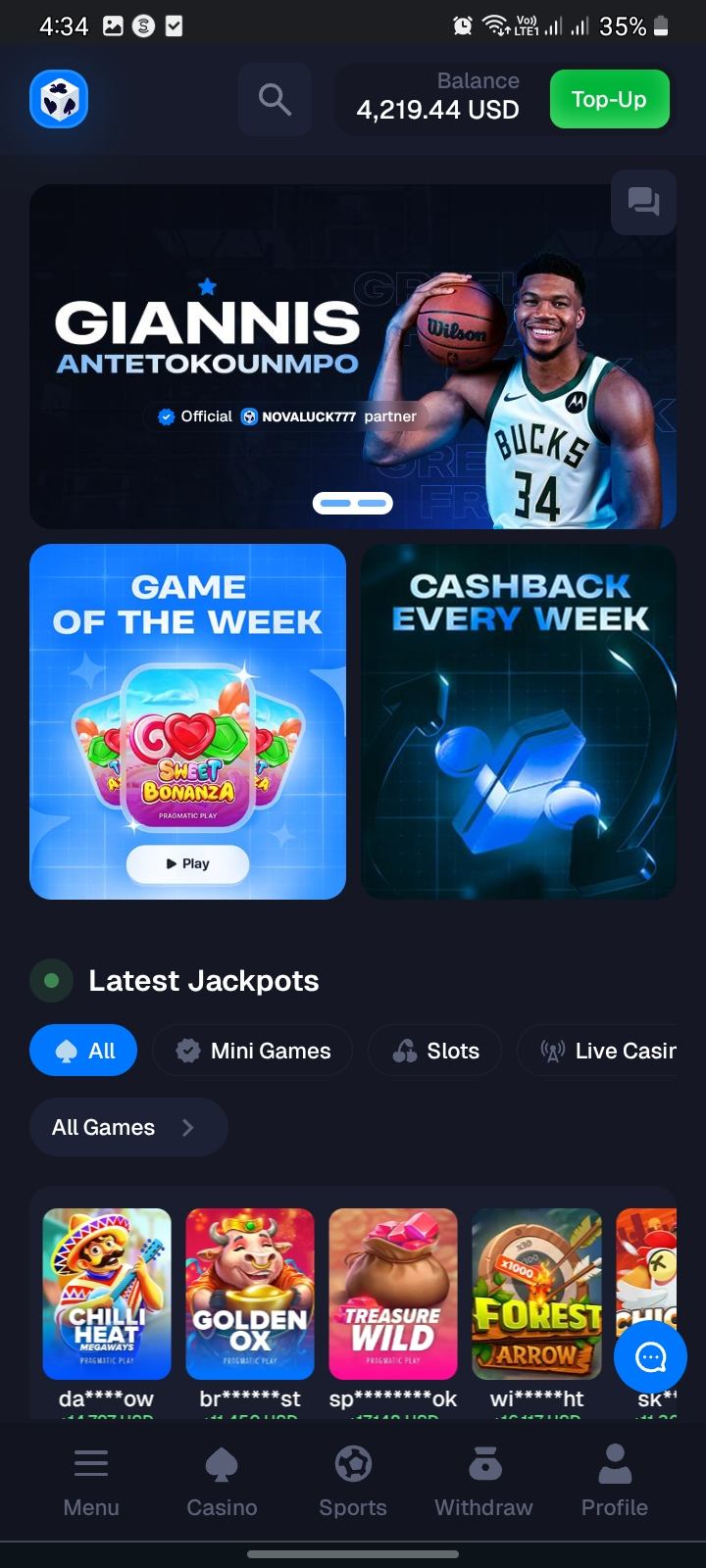The image size is (706, 1568).
Task: Open the Menu drawer tab
Action: tap(91, 1482)
